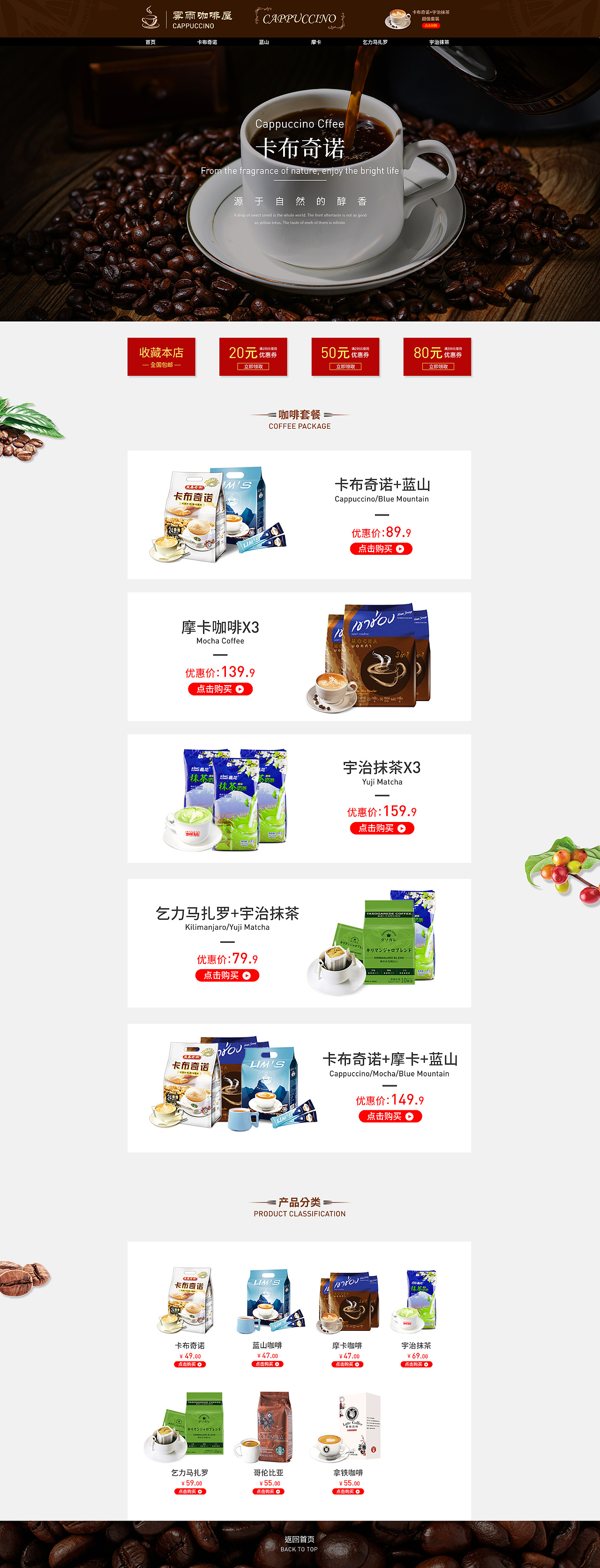Tap 点击购买 for 卡布奇诺+摩卡+蓝山
Screen dimensions: 600x1568
click(x=390, y=1116)
